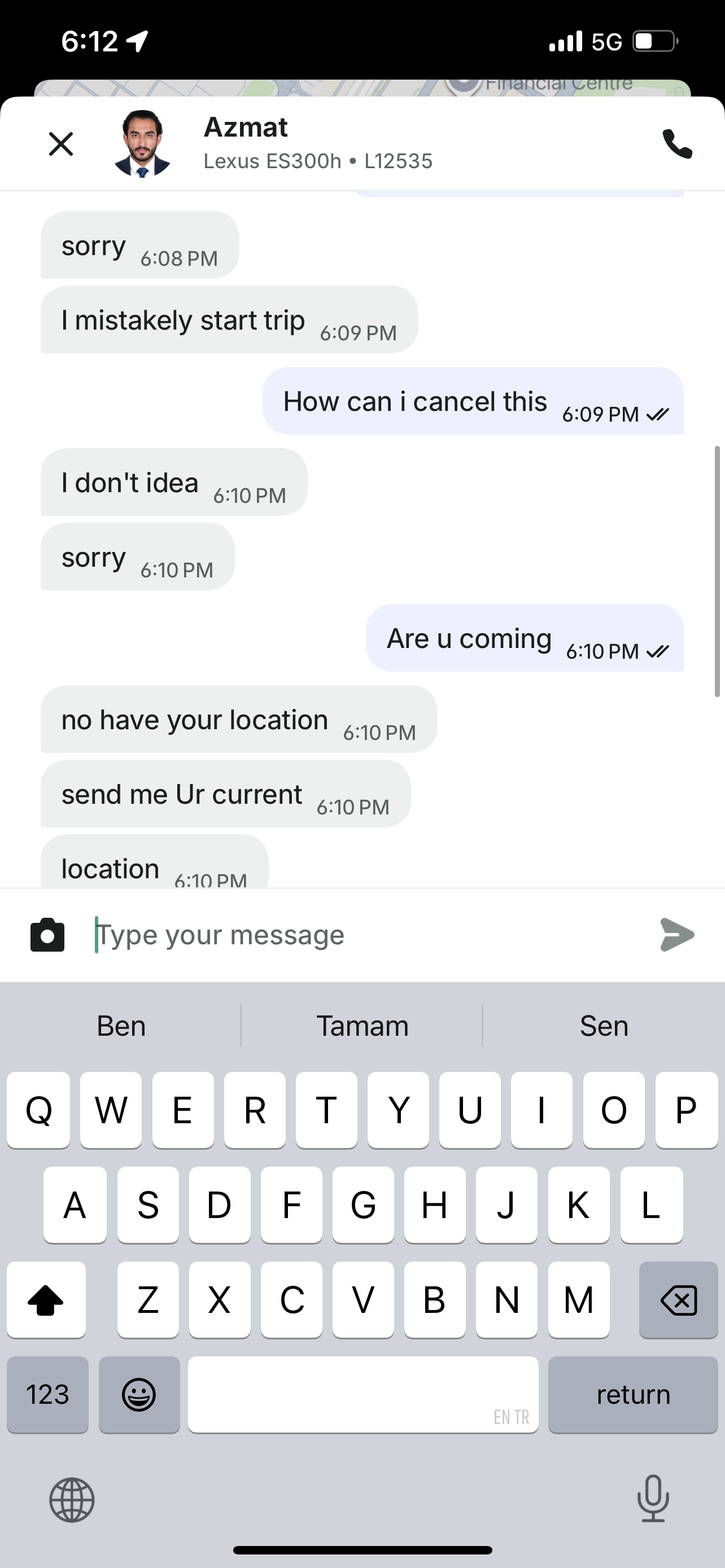Send the message with the arrow icon
Image resolution: width=725 pixels, height=1568 pixels.
(x=677, y=935)
